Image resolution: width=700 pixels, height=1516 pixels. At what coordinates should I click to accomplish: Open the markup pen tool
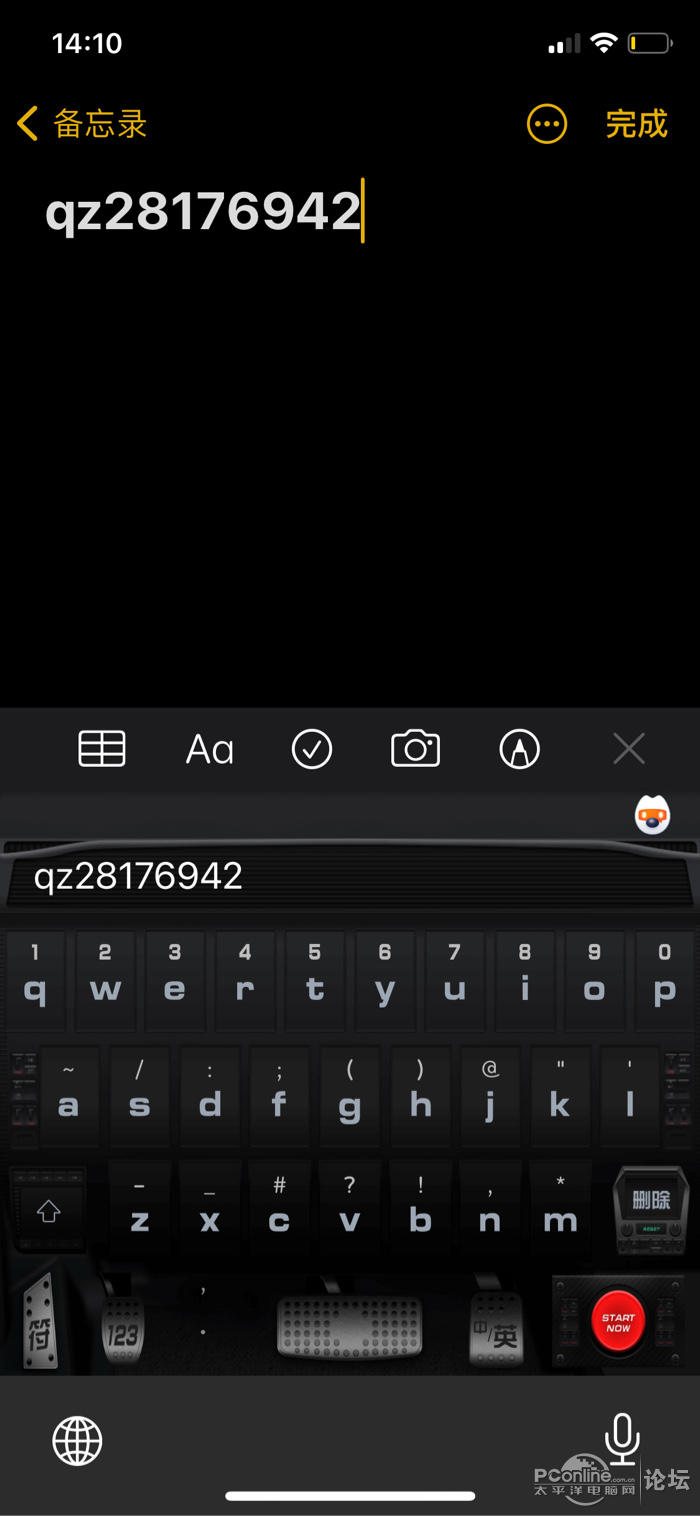519,748
